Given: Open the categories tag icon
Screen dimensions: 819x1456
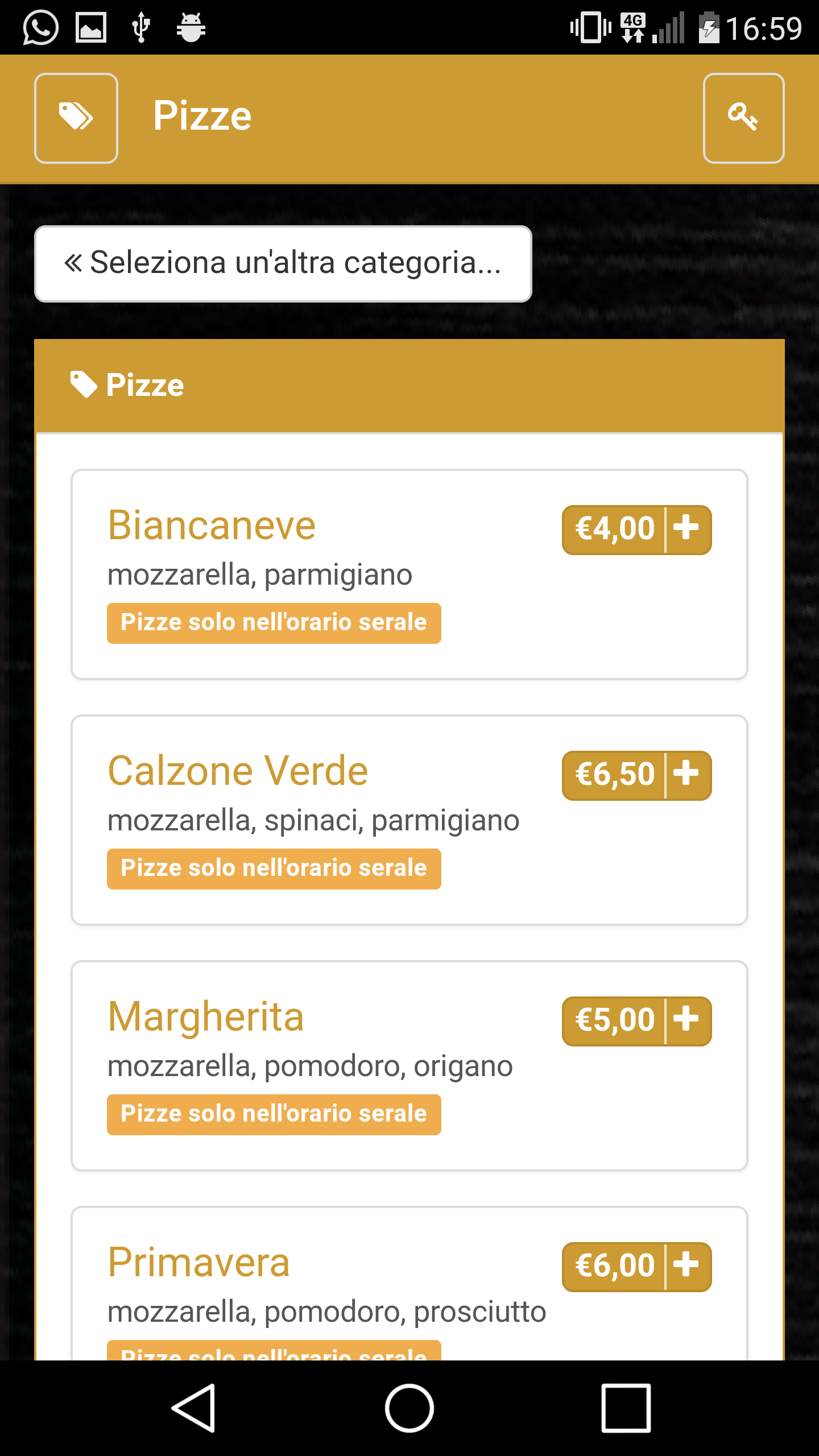Looking at the screenshot, I should coord(76,118).
